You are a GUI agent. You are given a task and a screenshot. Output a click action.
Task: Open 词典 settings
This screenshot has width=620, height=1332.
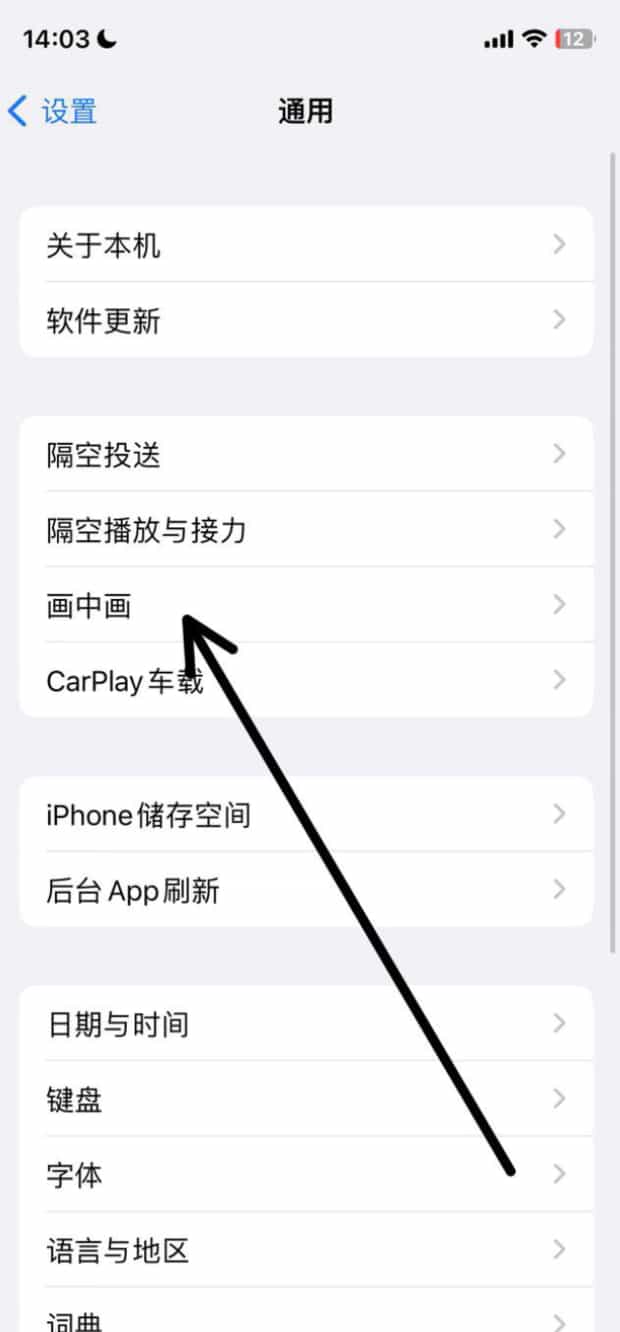[x=306, y=1310]
